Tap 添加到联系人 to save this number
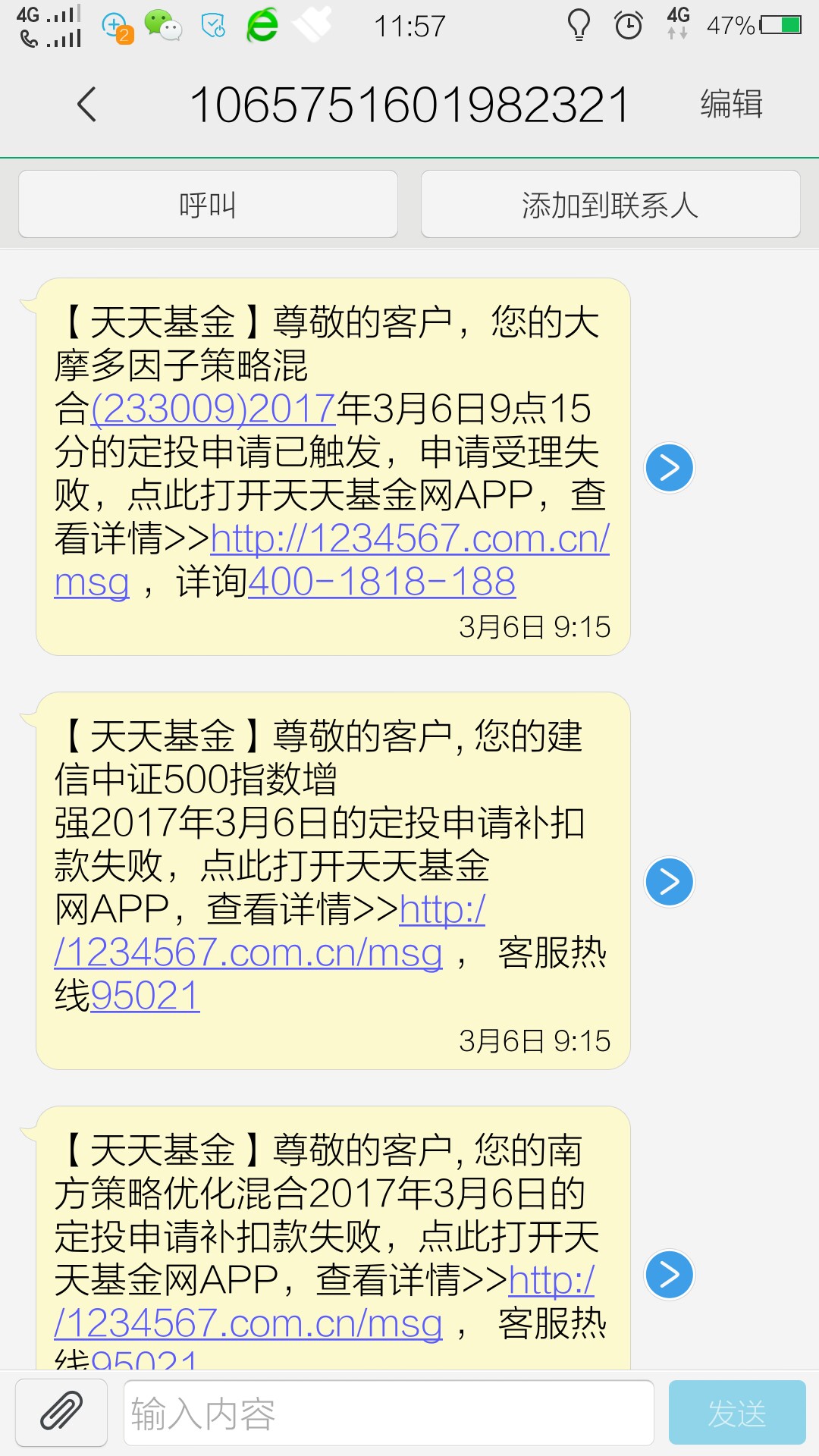The width and height of the screenshot is (819, 1456). pos(610,205)
